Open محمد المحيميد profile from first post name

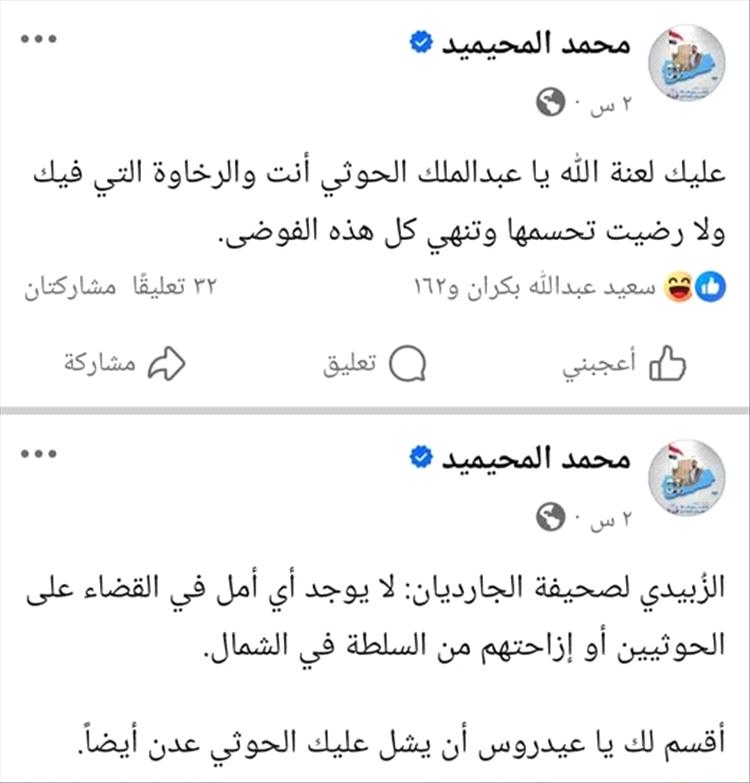(536, 44)
